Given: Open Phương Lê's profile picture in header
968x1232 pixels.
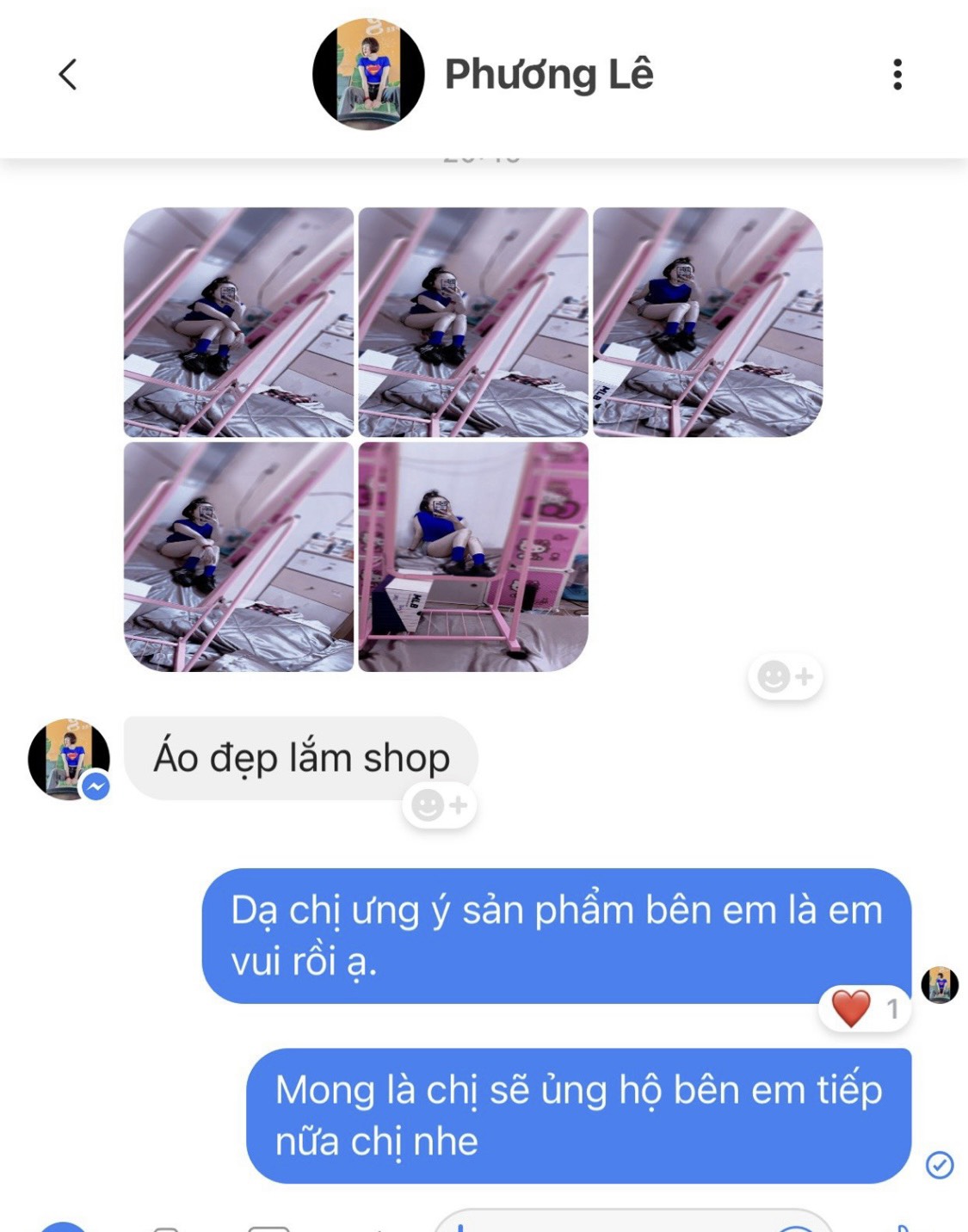Looking at the screenshot, I should point(368,75).
